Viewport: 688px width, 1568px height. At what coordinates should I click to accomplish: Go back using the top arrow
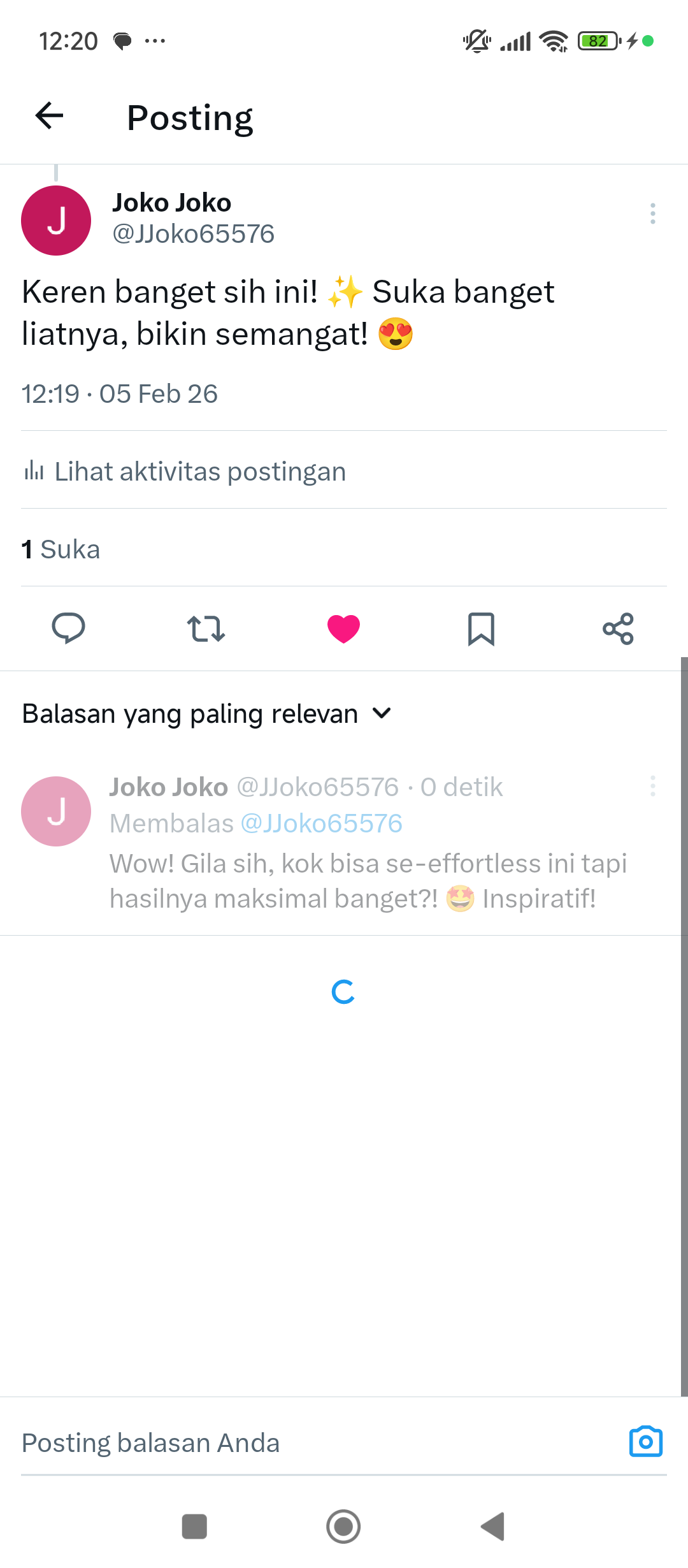coord(50,116)
